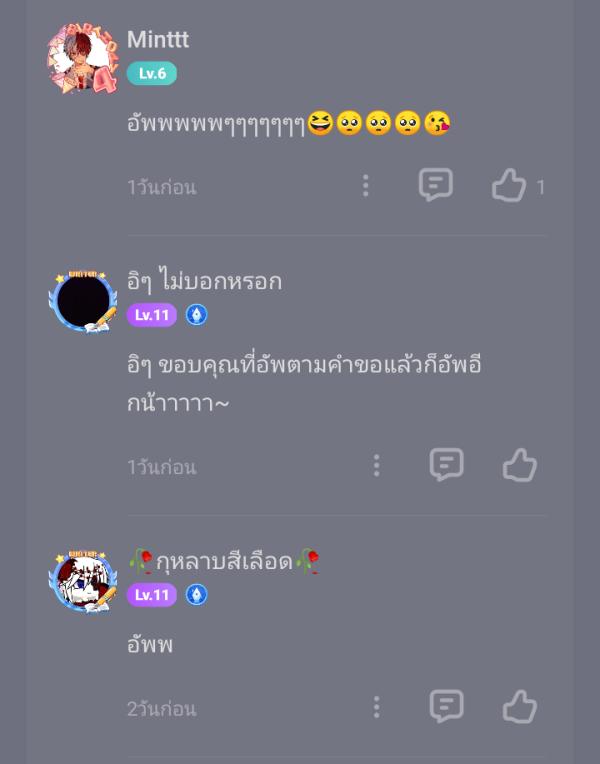The width and height of the screenshot is (600, 764).
Task: View Minttt's profile avatar
Action: 82,59
